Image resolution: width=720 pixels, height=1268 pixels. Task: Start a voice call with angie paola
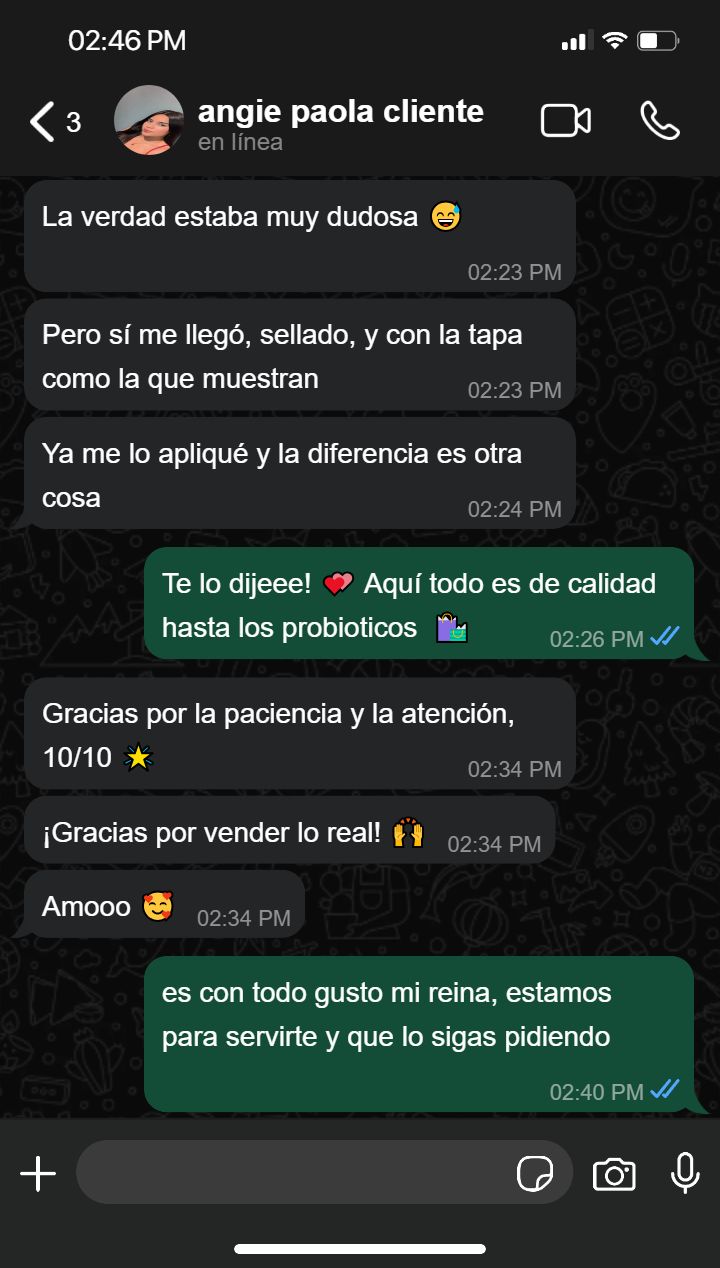pos(660,121)
